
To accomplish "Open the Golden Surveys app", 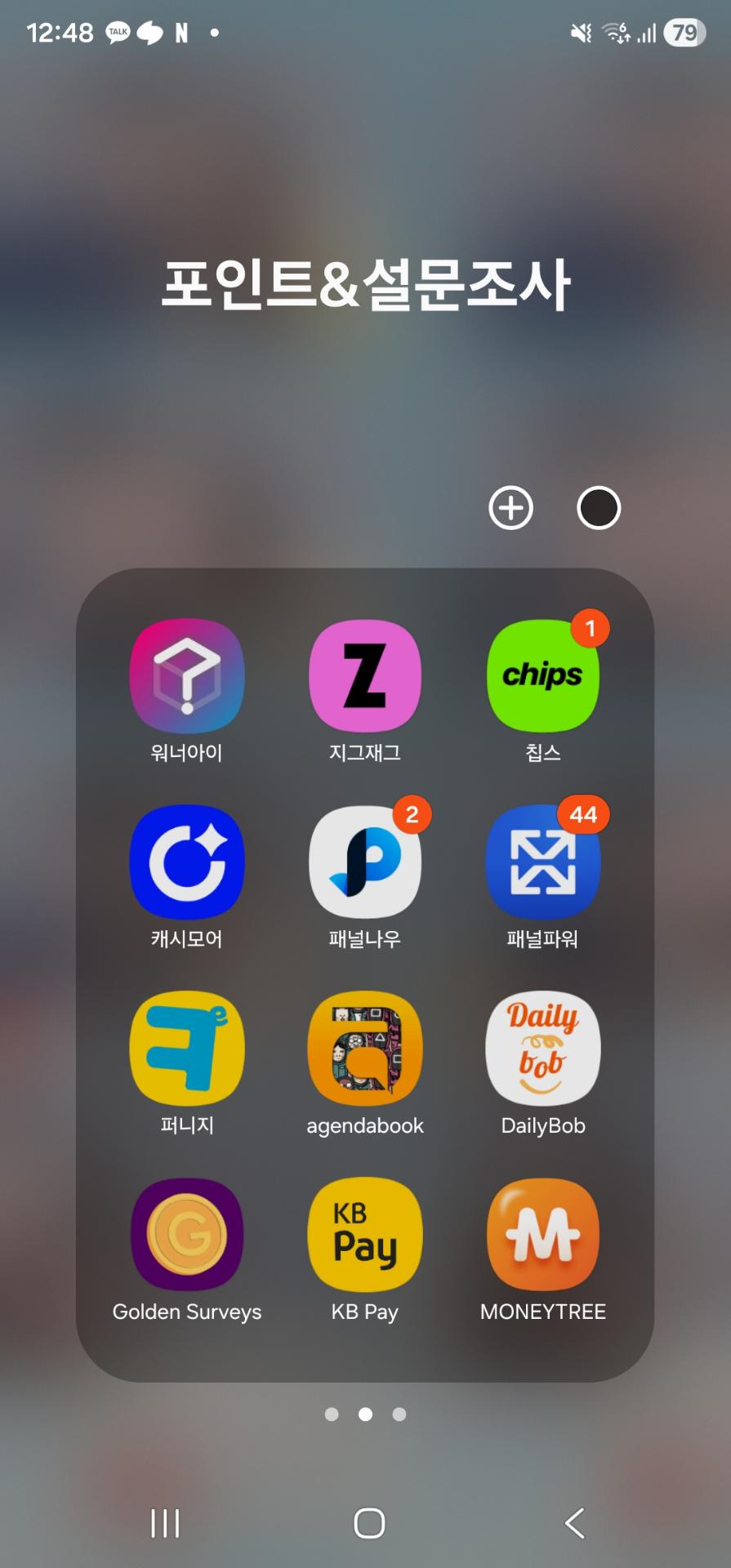I will pyautogui.click(x=187, y=1235).
